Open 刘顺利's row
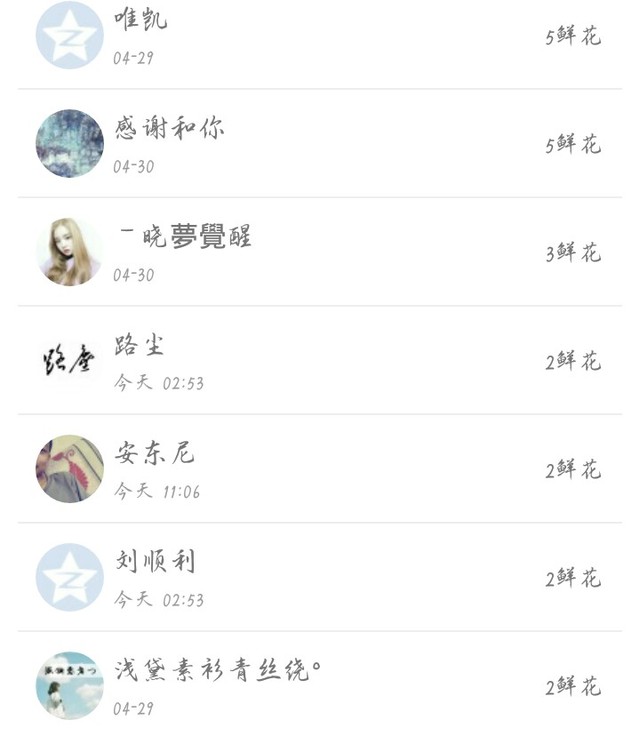 point(320,577)
